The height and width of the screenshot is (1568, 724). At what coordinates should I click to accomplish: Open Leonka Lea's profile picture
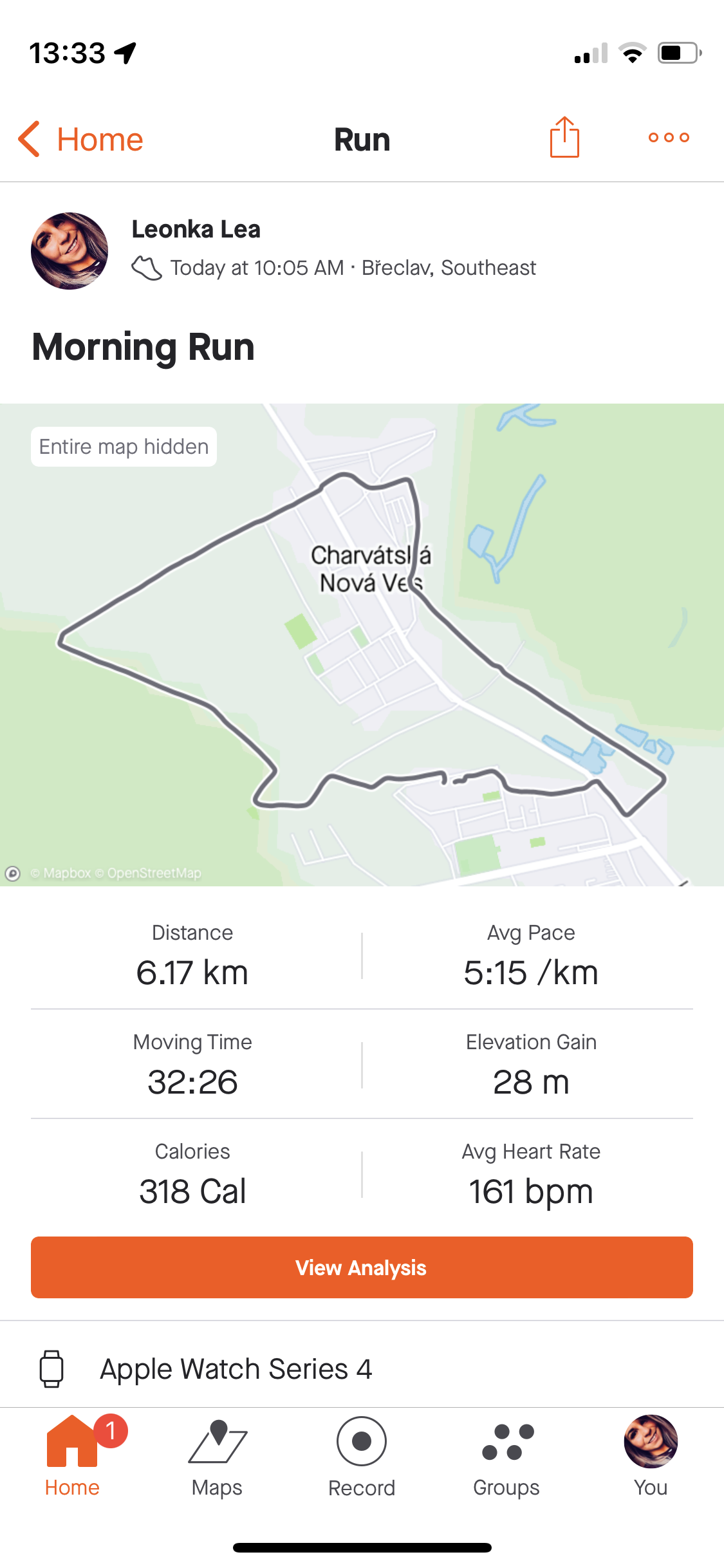(70, 251)
